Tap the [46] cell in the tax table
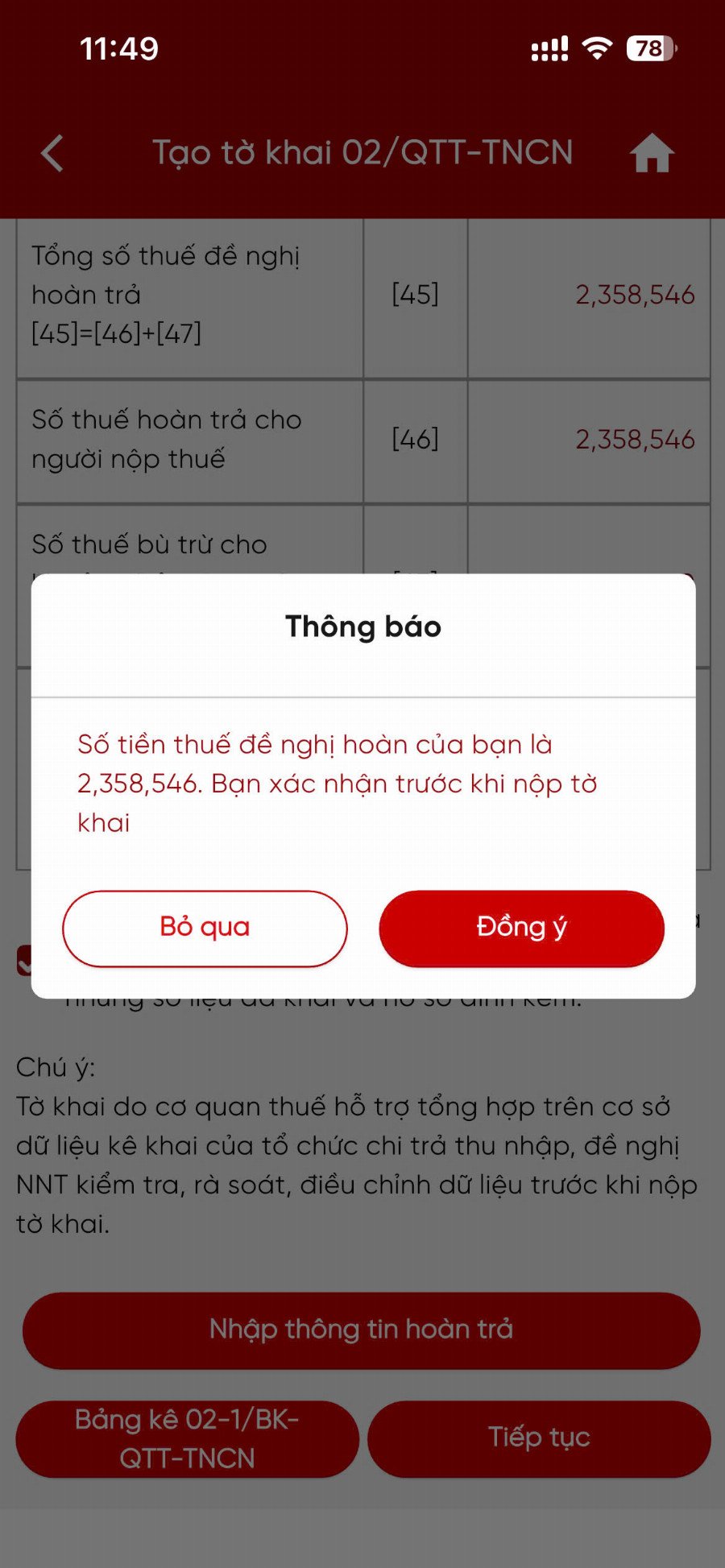Screen dimensions: 725x1568 click(x=415, y=440)
